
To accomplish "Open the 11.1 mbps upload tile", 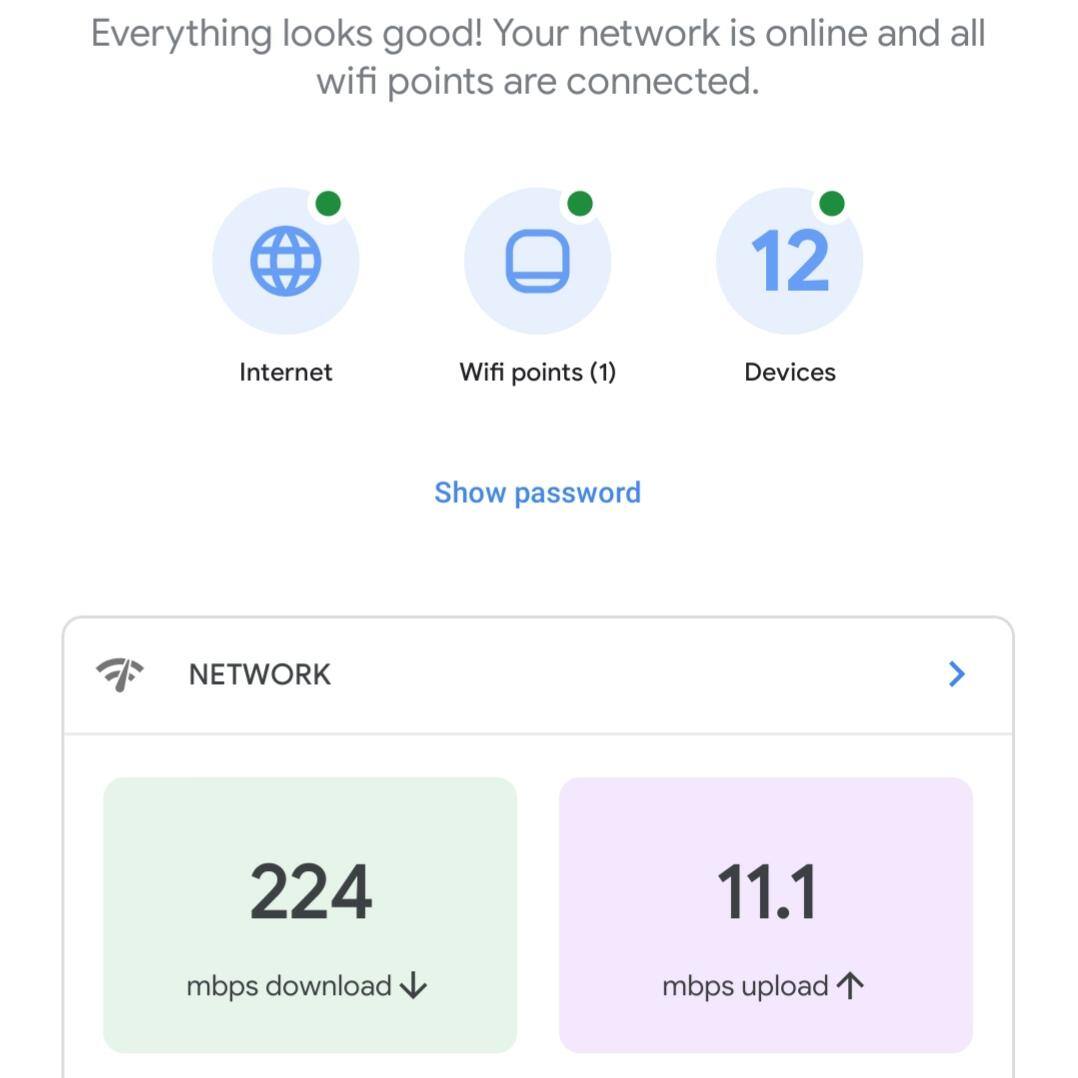I will coord(765,914).
